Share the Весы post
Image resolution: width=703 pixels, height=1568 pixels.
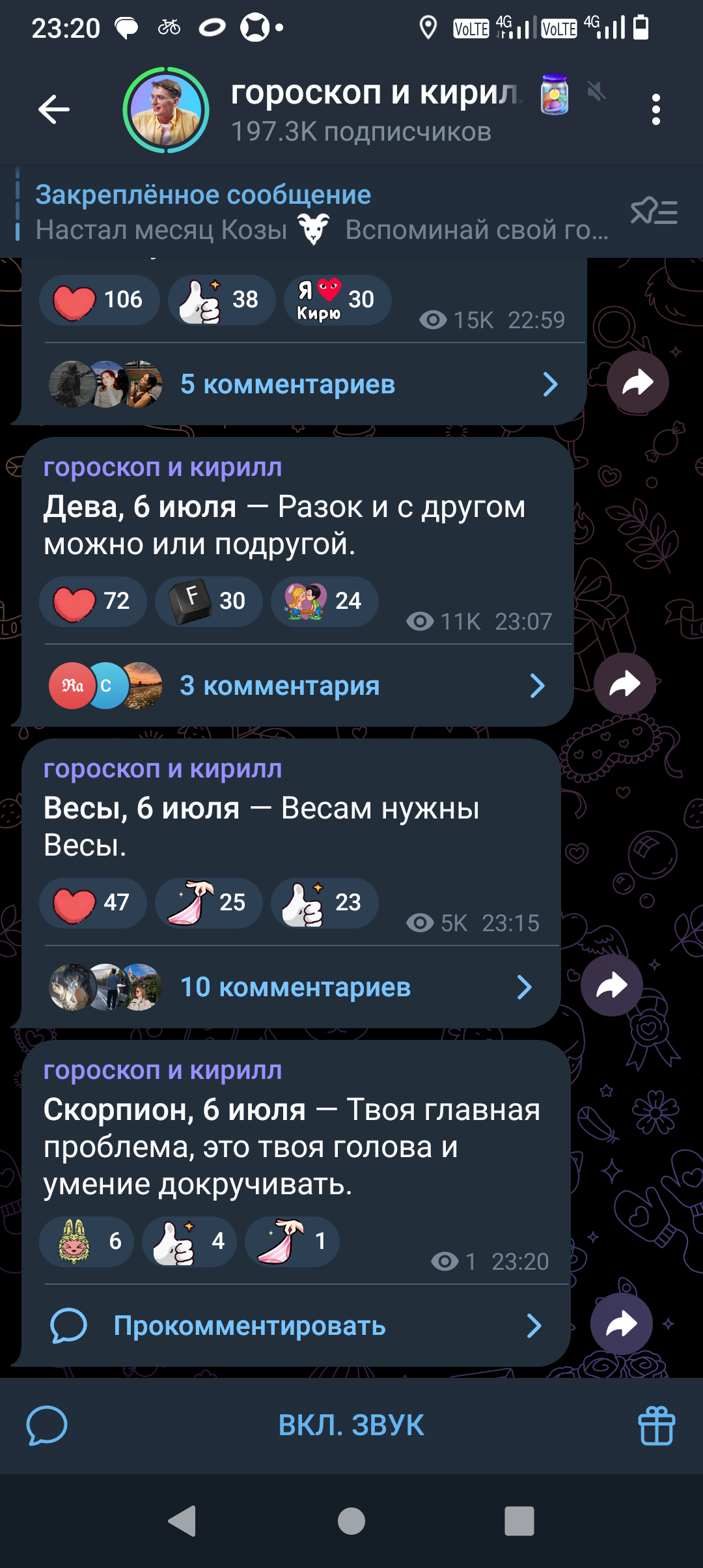click(x=611, y=985)
